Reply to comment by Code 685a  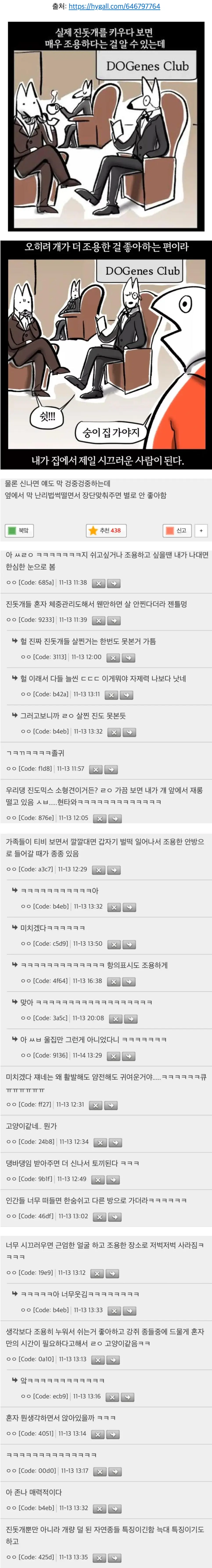(x=114, y=583)
